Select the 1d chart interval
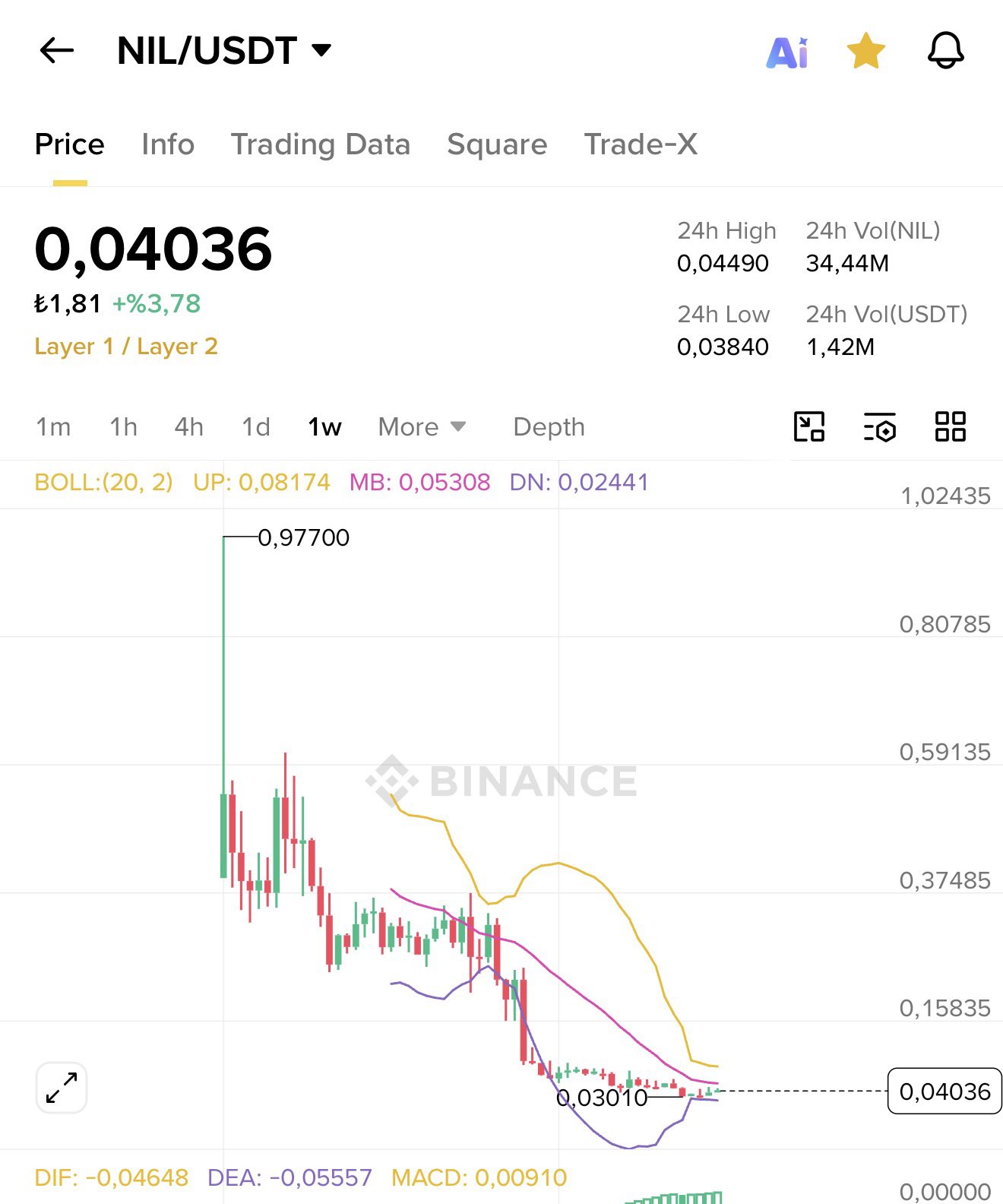The width and height of the screenshot is (1003, 1204). (256, 427)
